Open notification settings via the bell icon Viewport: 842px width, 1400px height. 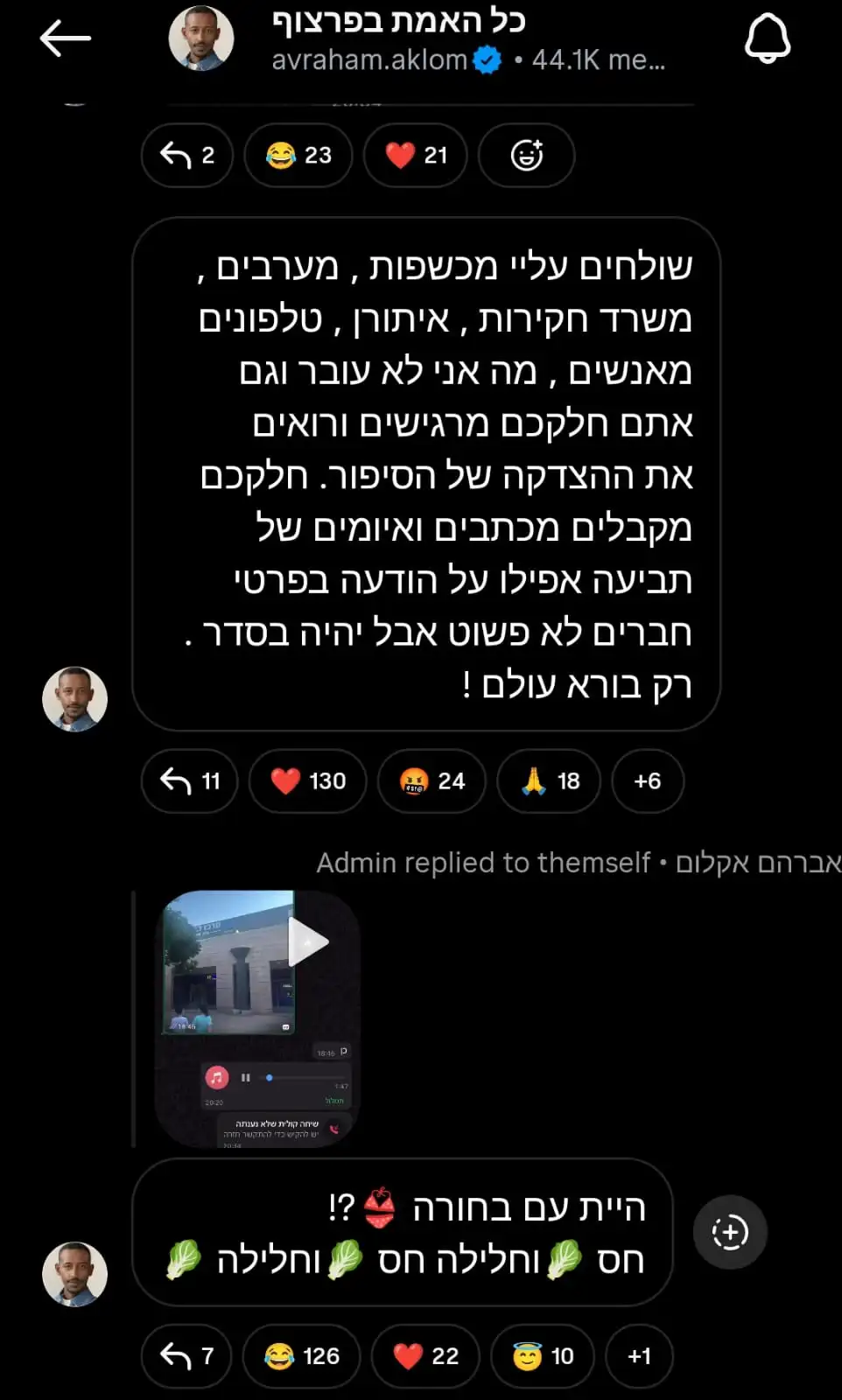point(768,37)
